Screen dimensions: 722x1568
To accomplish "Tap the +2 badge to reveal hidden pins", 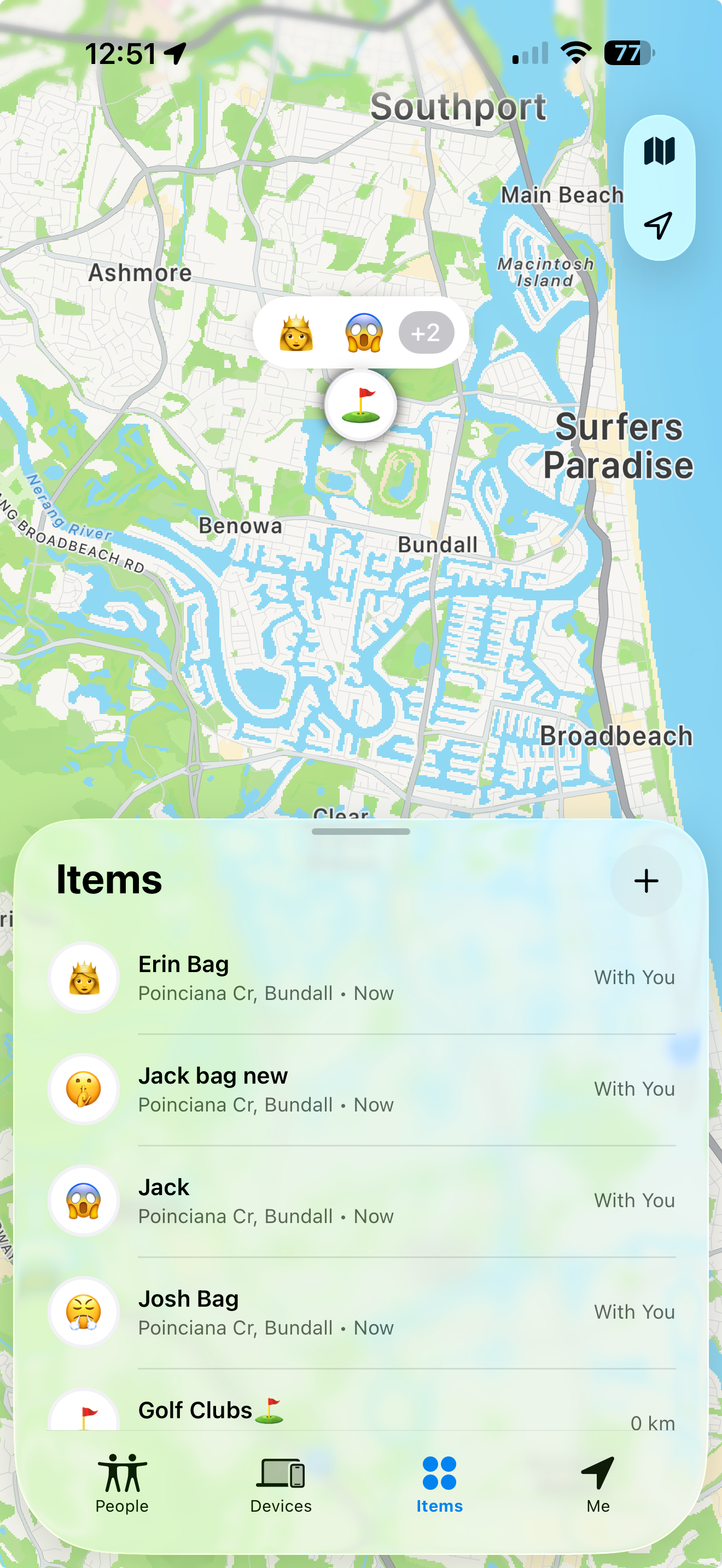I will pyautogui.click(x=426, y=331).
